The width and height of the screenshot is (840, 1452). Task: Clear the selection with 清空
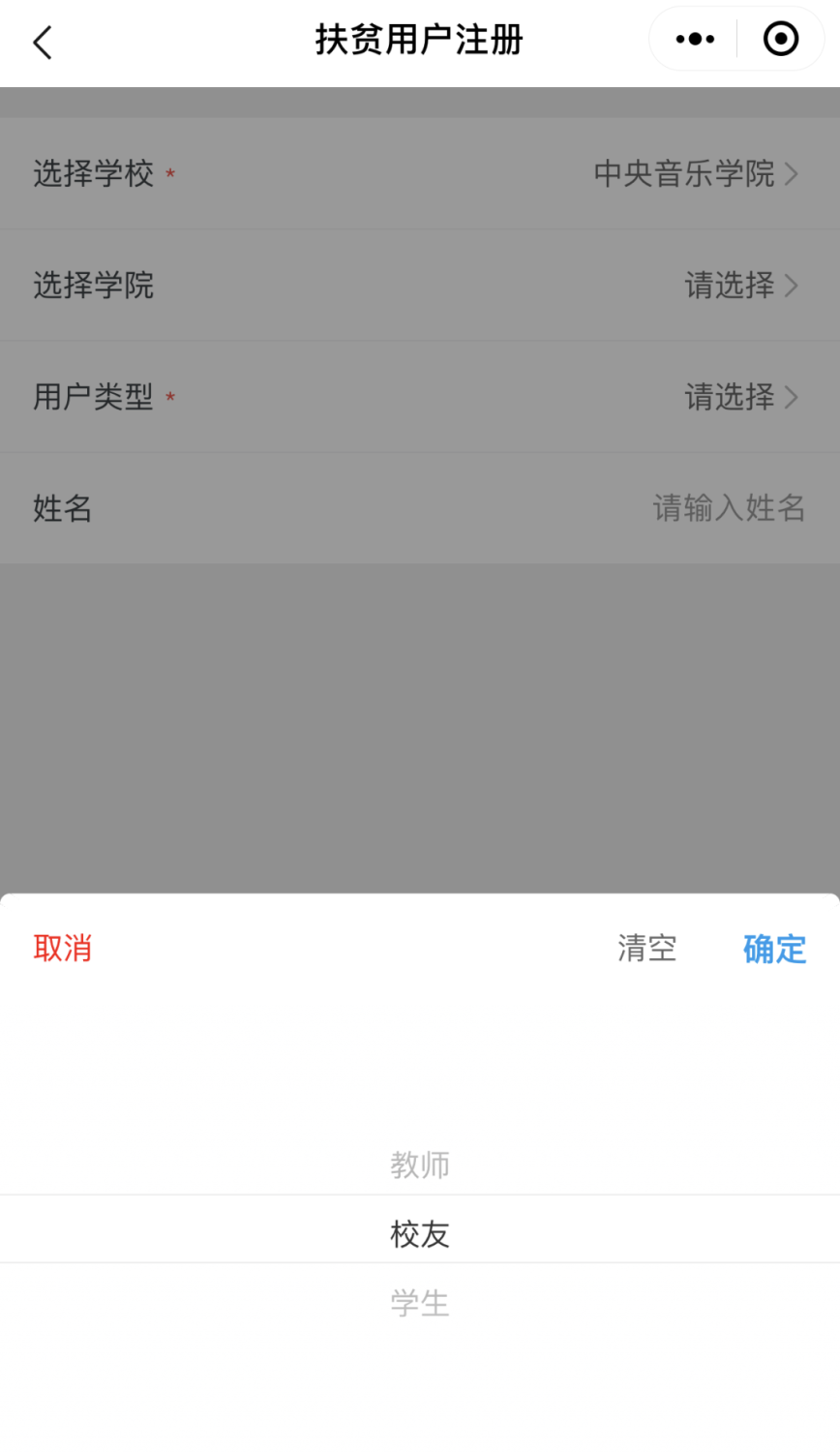pos(646,948)
